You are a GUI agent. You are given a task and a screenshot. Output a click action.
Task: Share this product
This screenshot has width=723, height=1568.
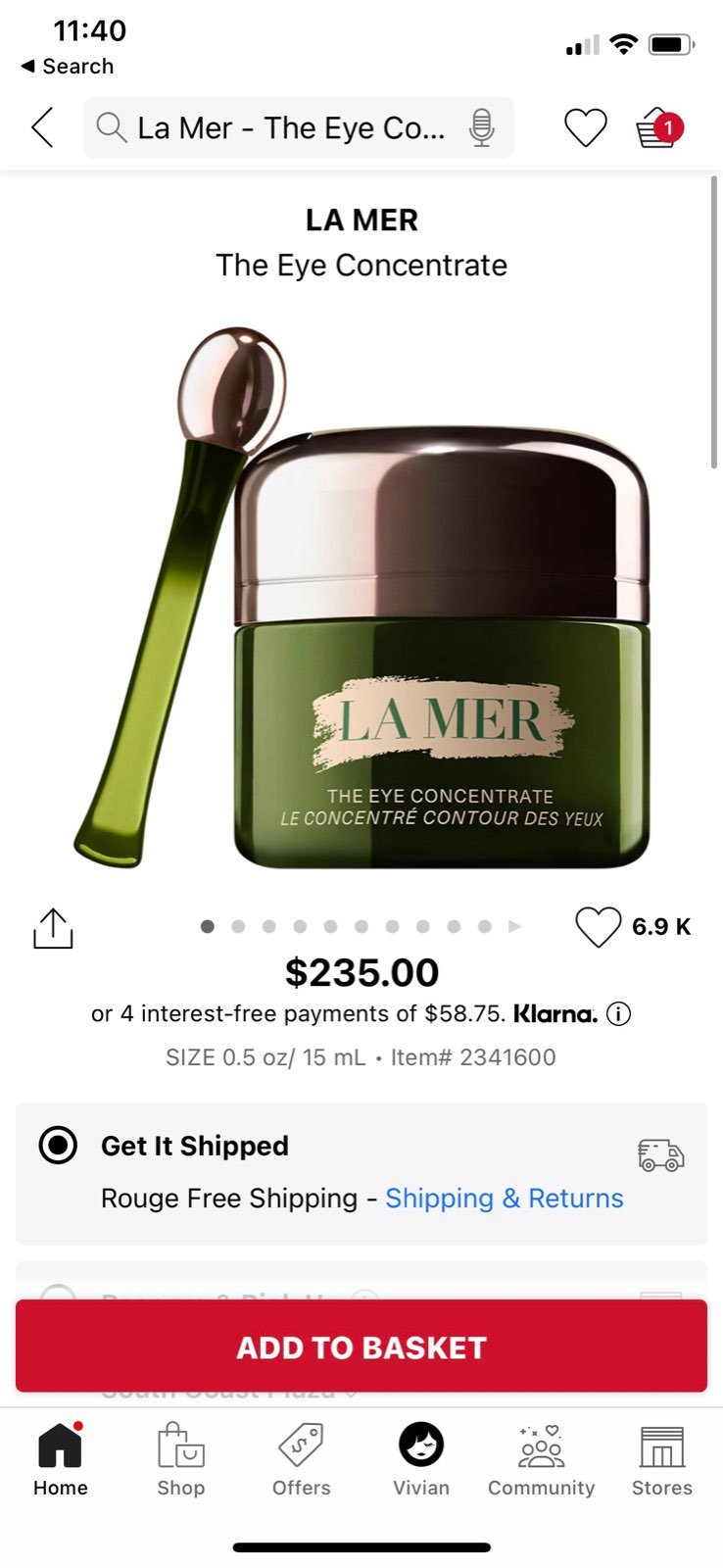(x=53, y=927)
